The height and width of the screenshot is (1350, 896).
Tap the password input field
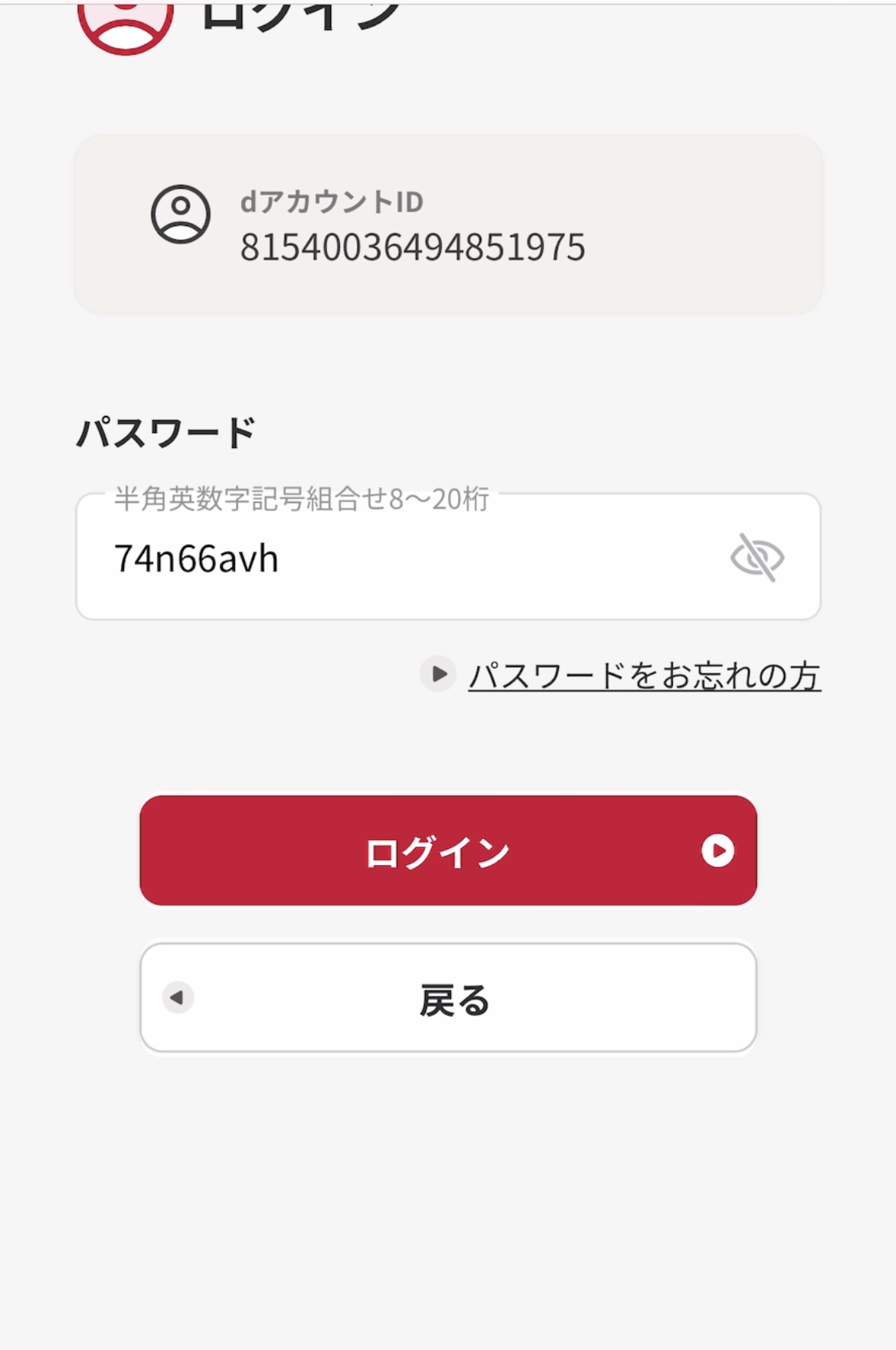398,558
